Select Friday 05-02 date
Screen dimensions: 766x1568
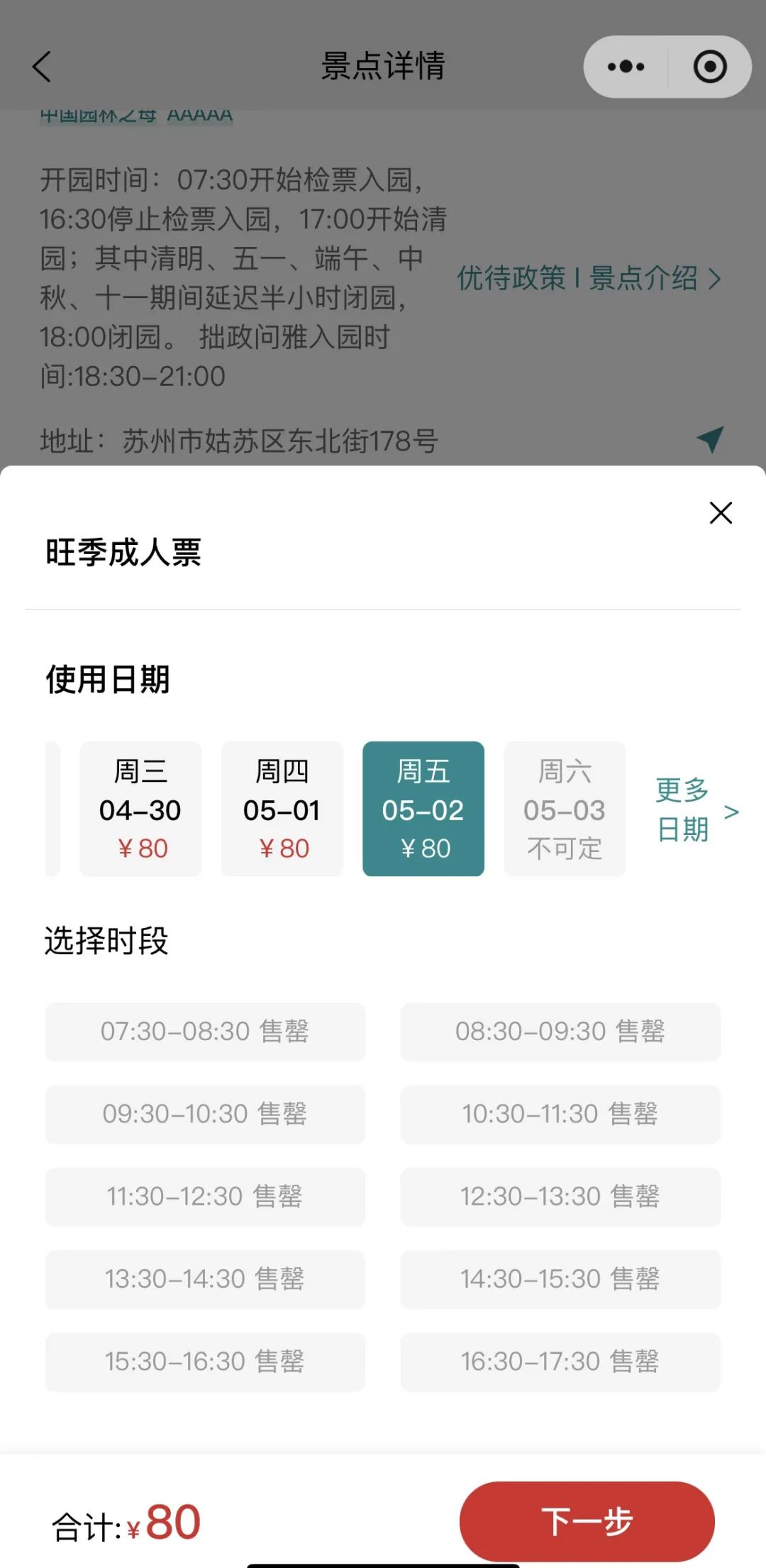coord(423,809)
